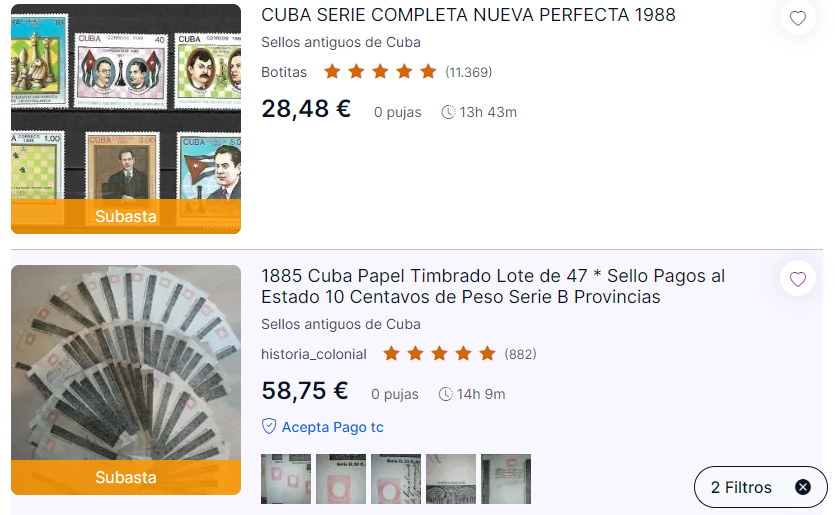
Task: Open seller historia_colonial's profile
Action: pos(314,354)
